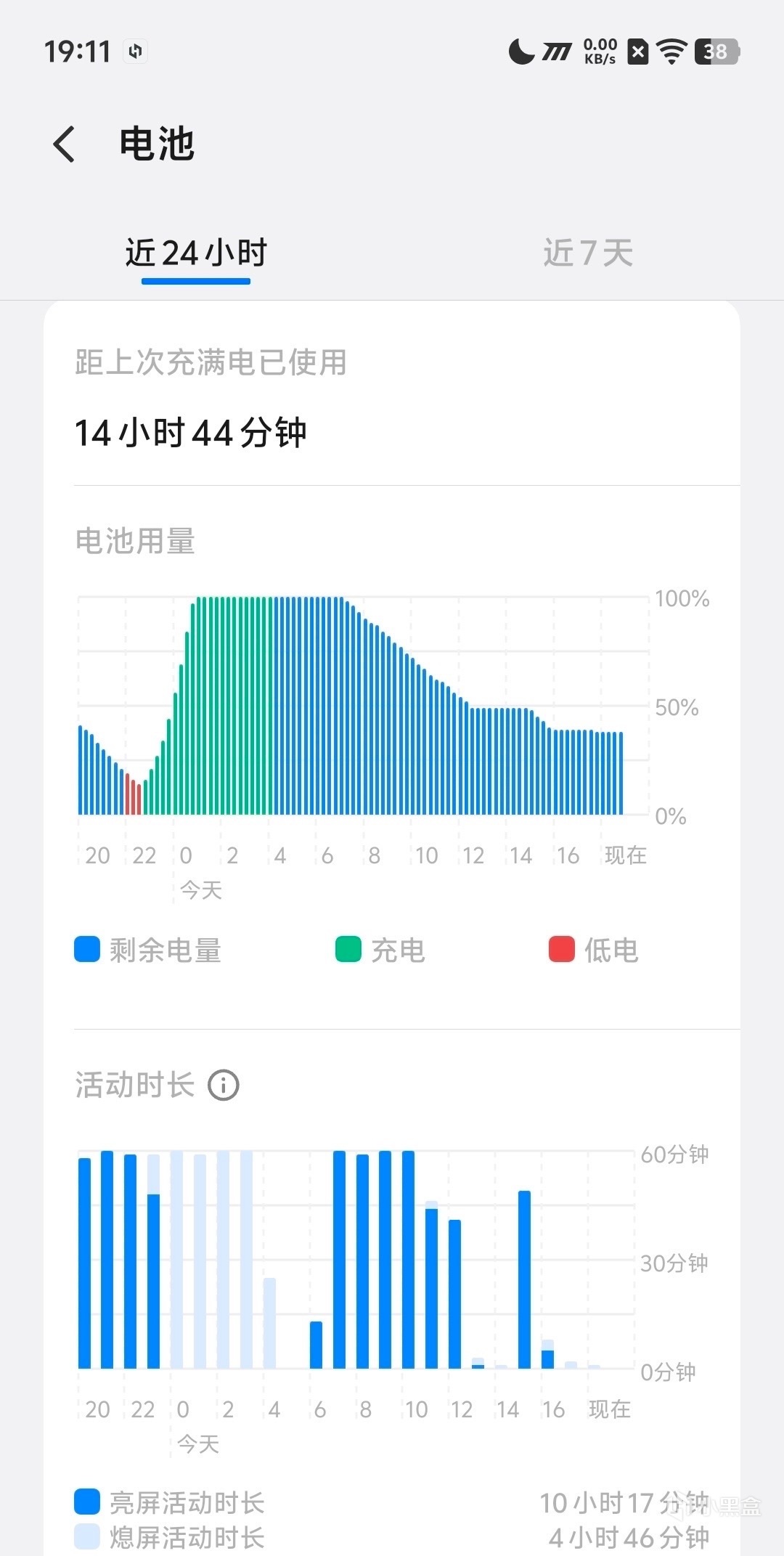This screenshot has width=784, height=1556.
Task: Switch to the 近7天 tab
Action: tap(588, 253)
